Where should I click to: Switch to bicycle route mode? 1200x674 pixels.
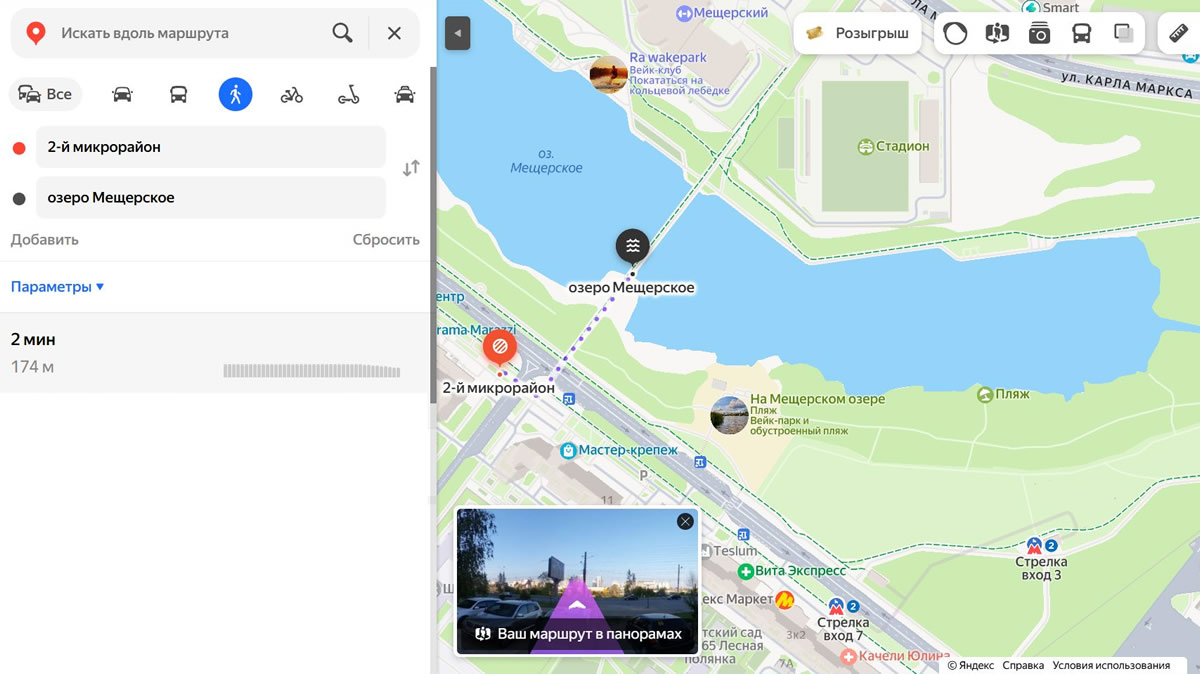291,94
